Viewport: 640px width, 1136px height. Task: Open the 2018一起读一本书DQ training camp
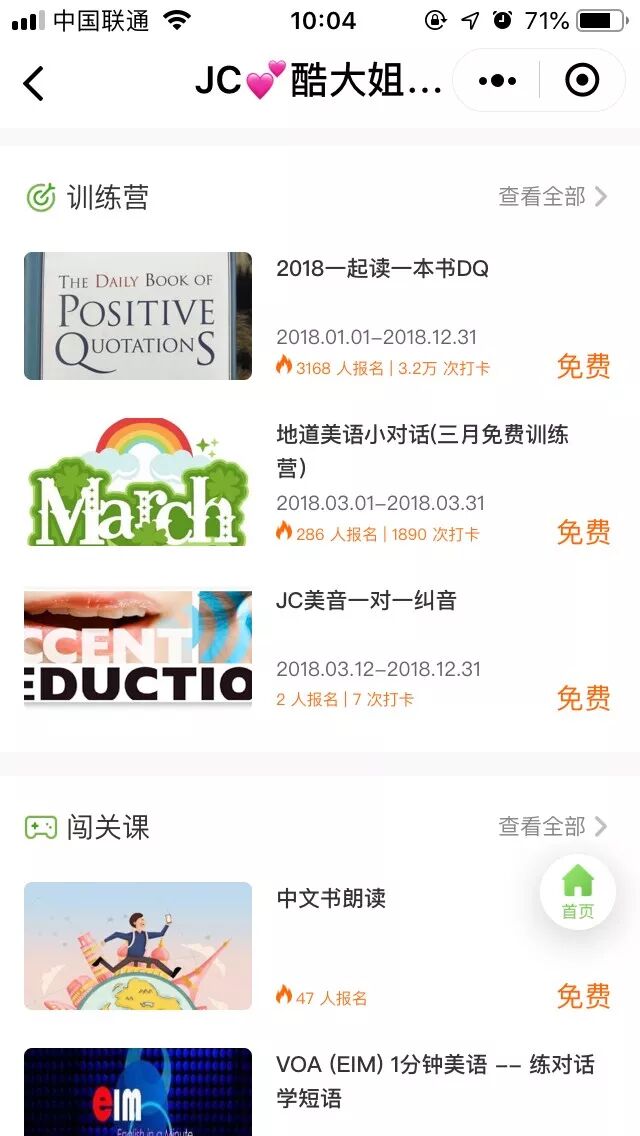[382, 269]
